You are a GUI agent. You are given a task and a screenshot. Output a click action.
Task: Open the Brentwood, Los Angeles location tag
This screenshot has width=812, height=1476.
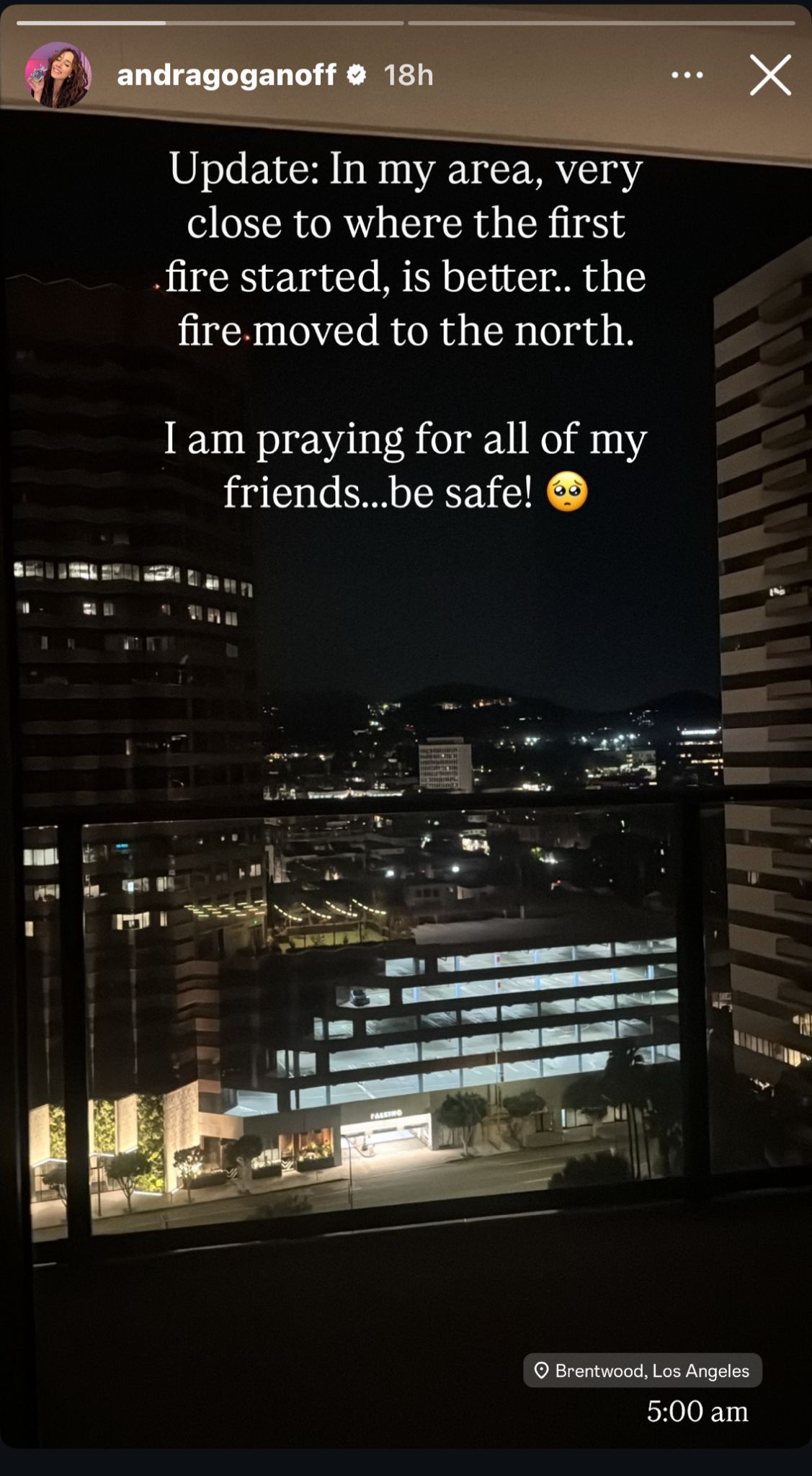(642, 1370)
